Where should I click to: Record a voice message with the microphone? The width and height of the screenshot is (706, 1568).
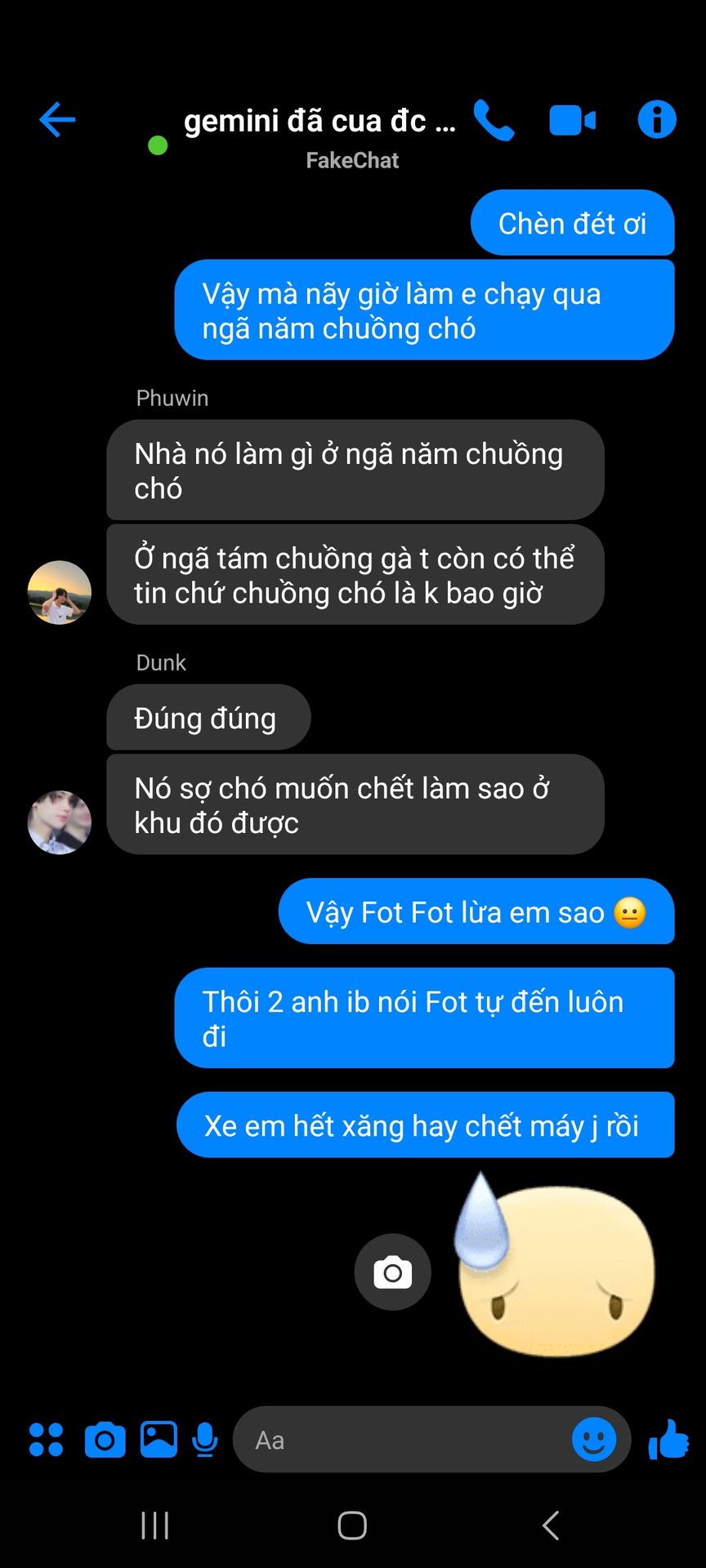[x=205, y=1440]
